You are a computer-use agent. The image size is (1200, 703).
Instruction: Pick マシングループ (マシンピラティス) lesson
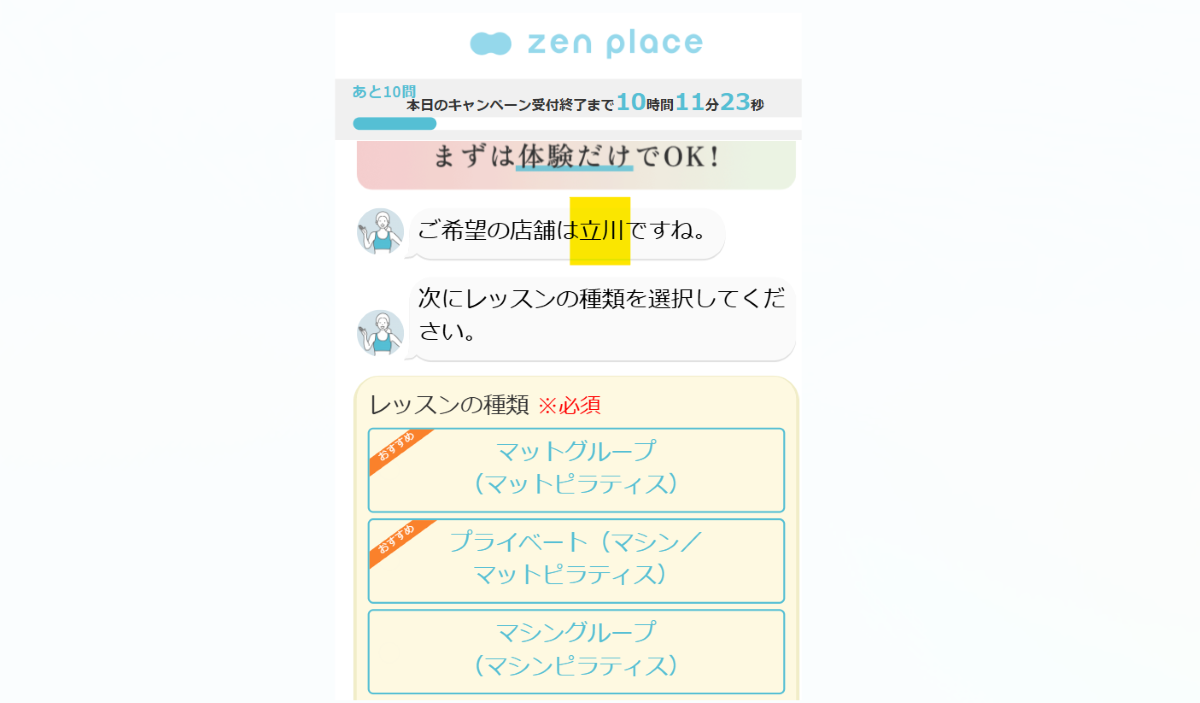coord(576,650)
